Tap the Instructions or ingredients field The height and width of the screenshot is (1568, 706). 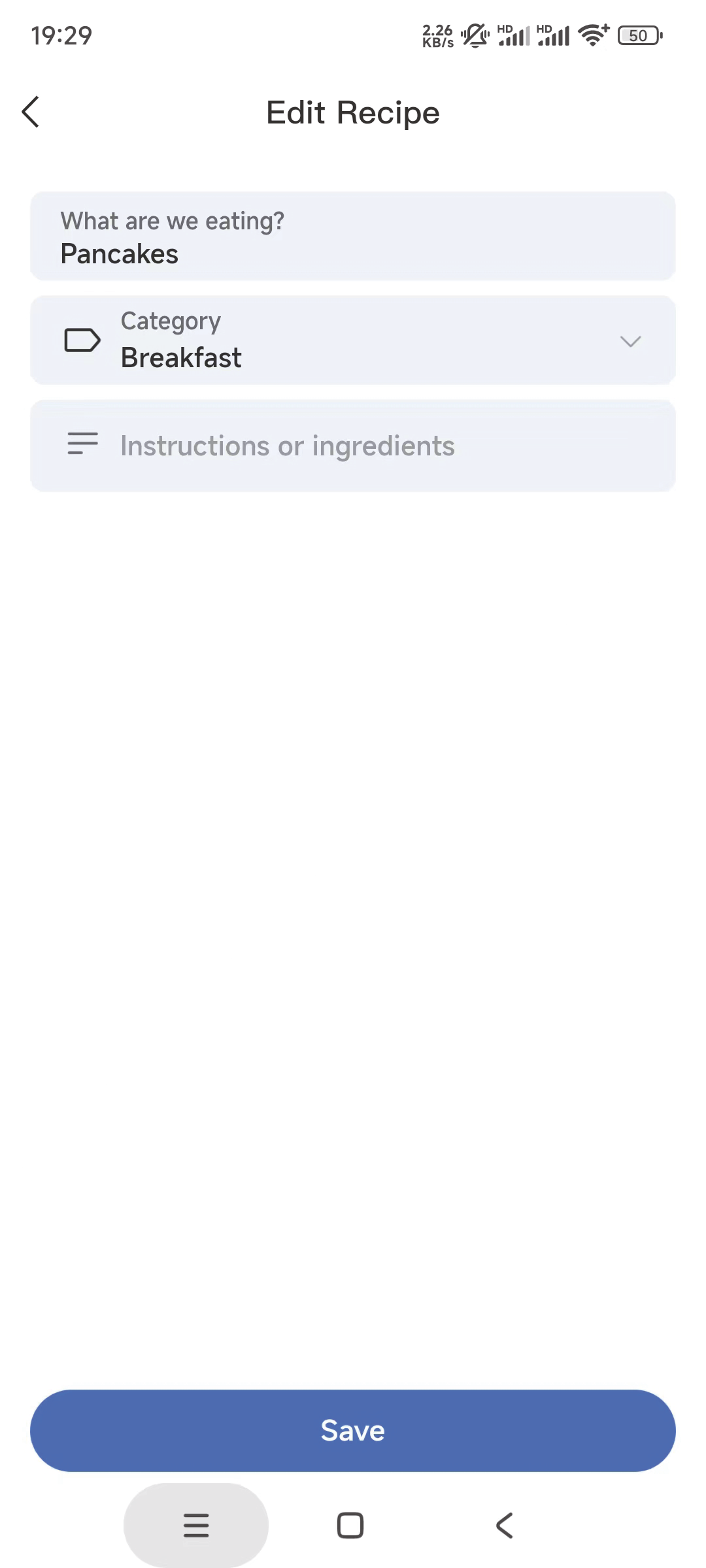tap(353, 445)
